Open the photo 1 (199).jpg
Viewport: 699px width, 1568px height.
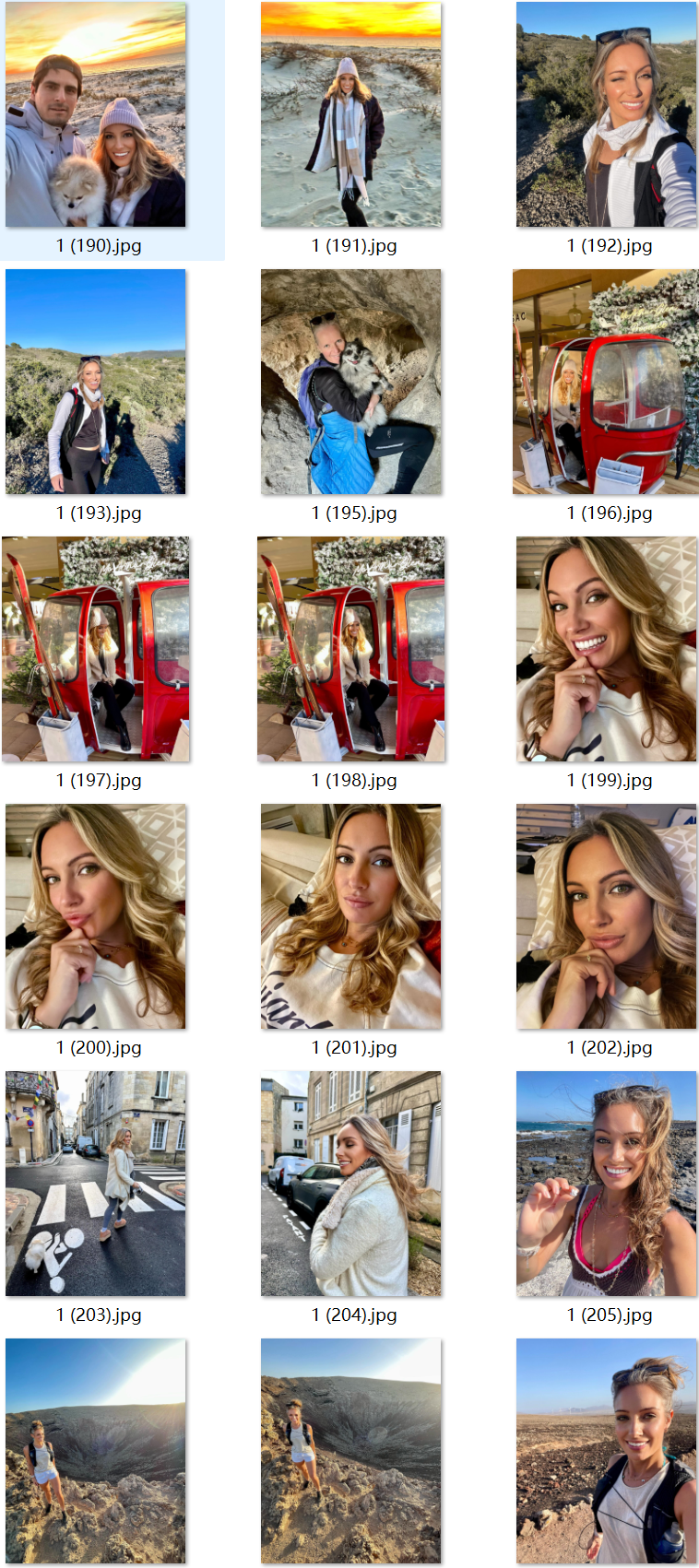tap(607, 649)
